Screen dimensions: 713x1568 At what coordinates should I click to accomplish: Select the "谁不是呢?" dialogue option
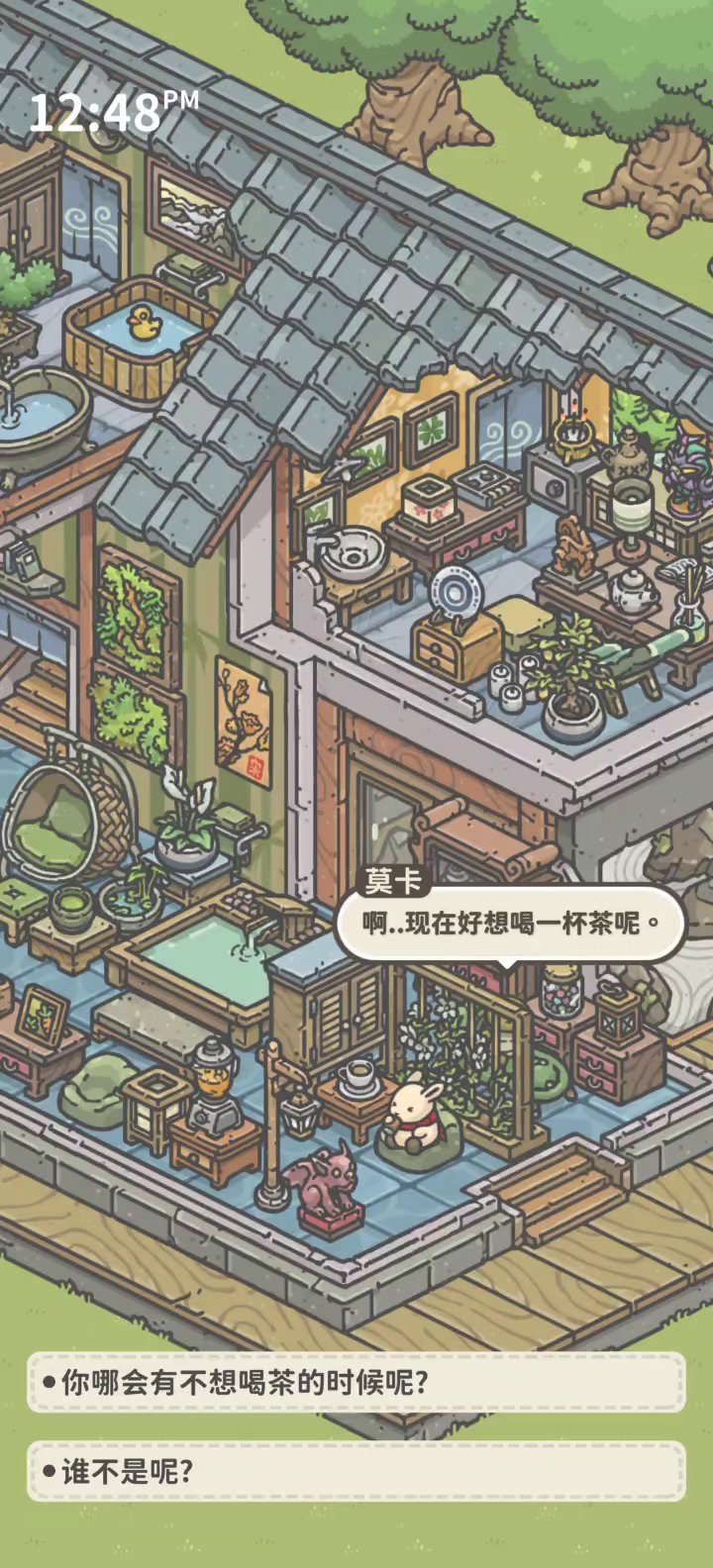[356, 1471]
